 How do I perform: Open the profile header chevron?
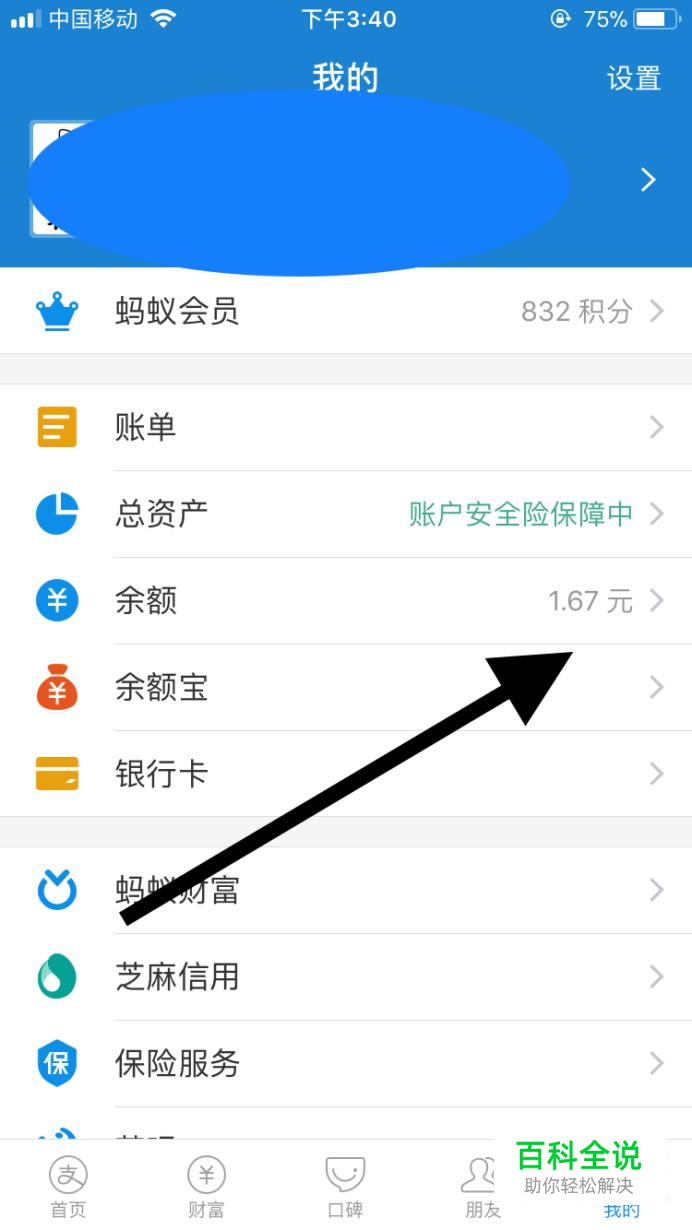[648, 180]
